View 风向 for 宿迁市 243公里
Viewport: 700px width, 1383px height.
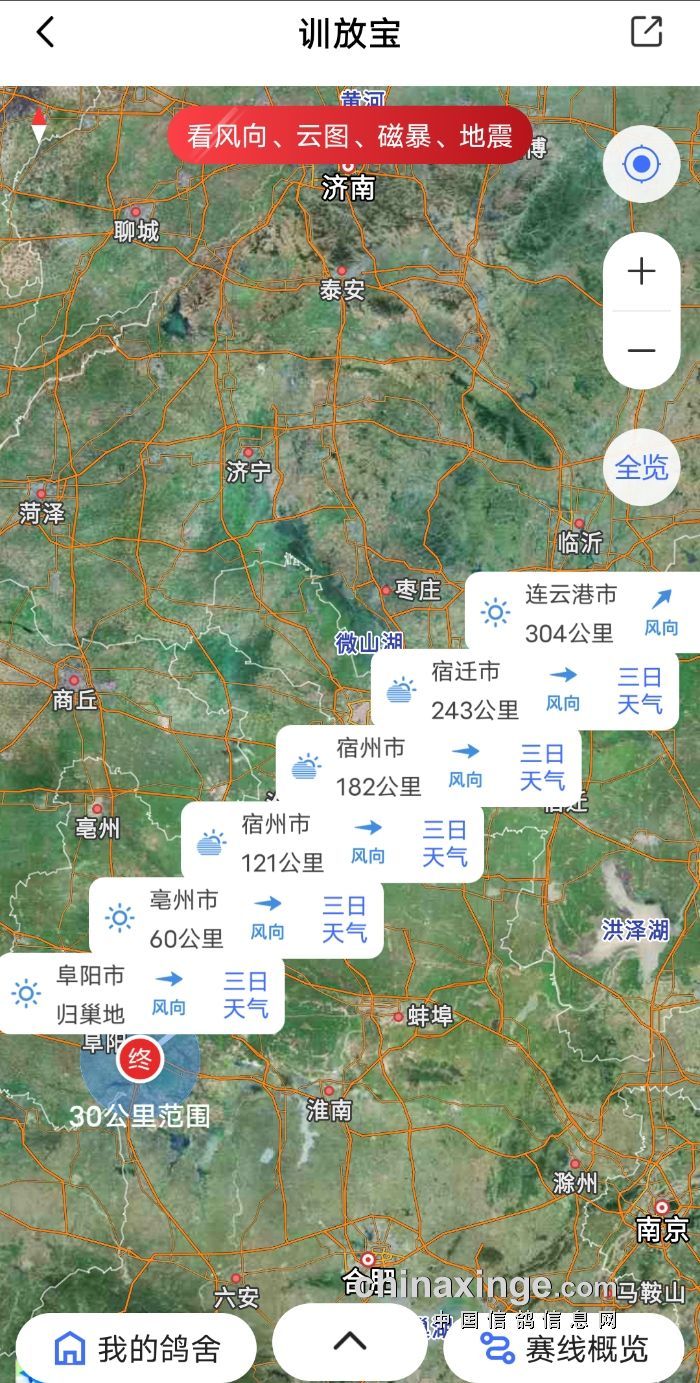tap(563, 688)
